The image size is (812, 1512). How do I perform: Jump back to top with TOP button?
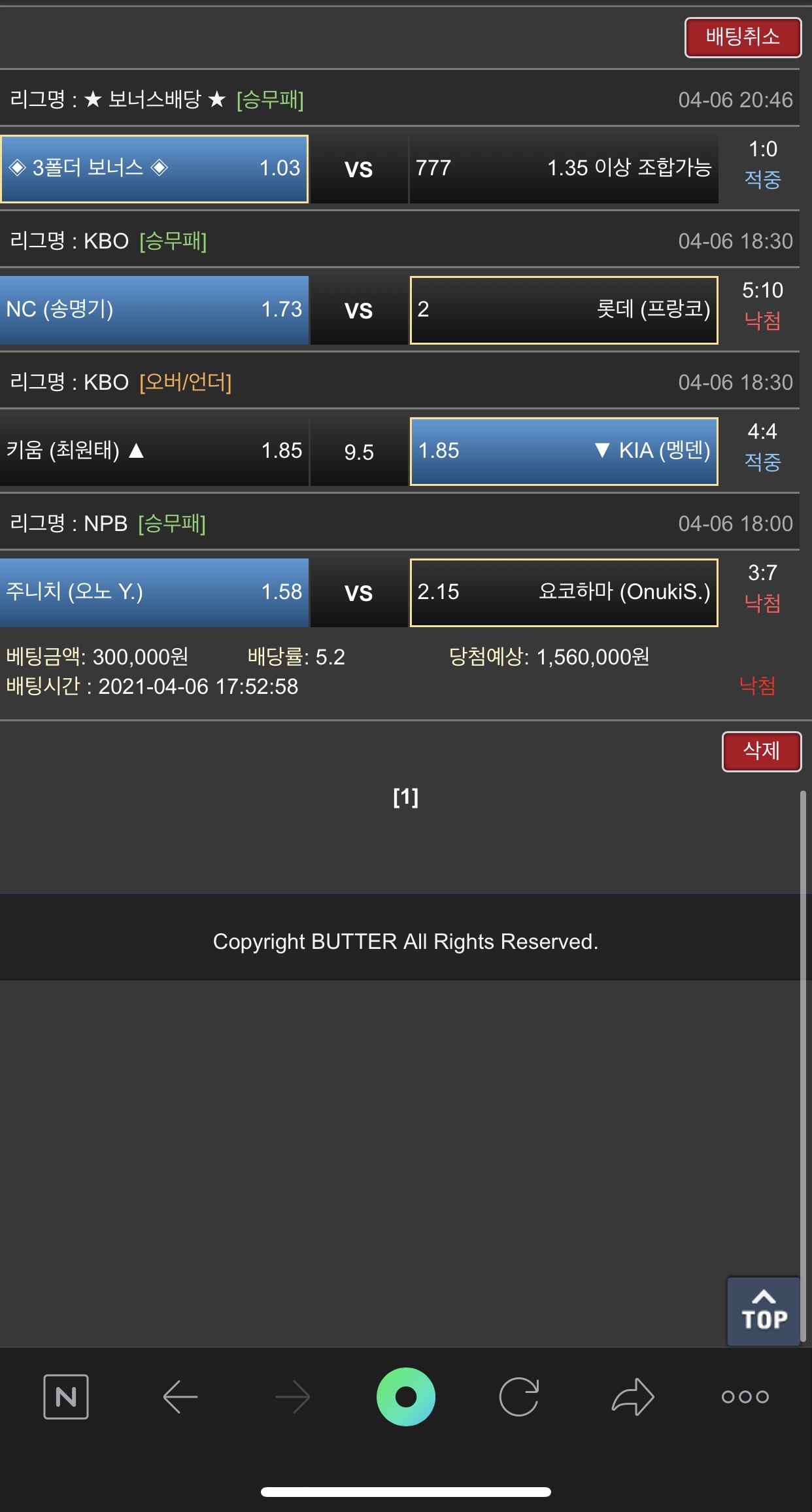point(764,1311)
